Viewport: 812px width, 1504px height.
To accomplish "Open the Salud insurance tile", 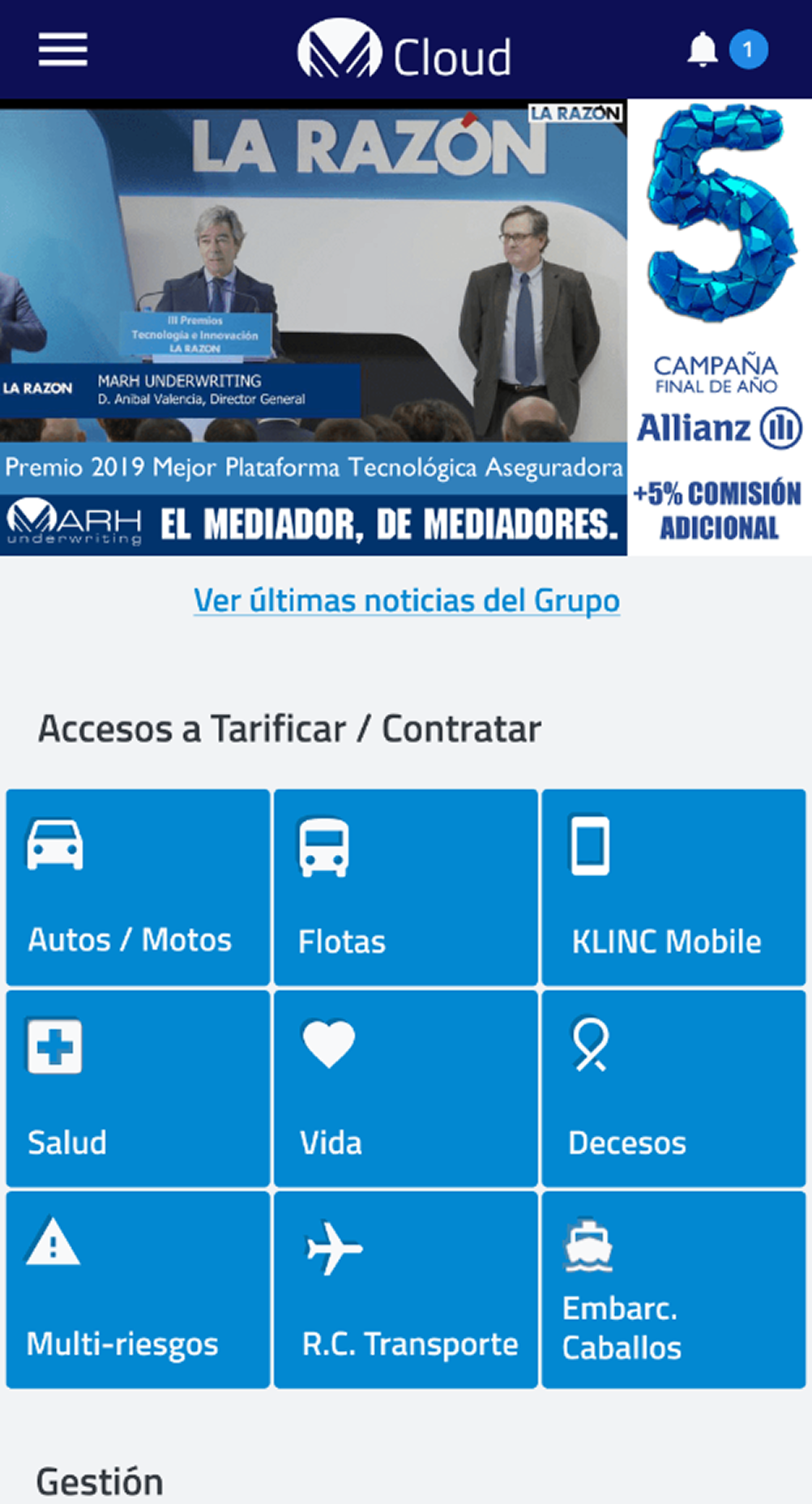I will (138, 1088).
